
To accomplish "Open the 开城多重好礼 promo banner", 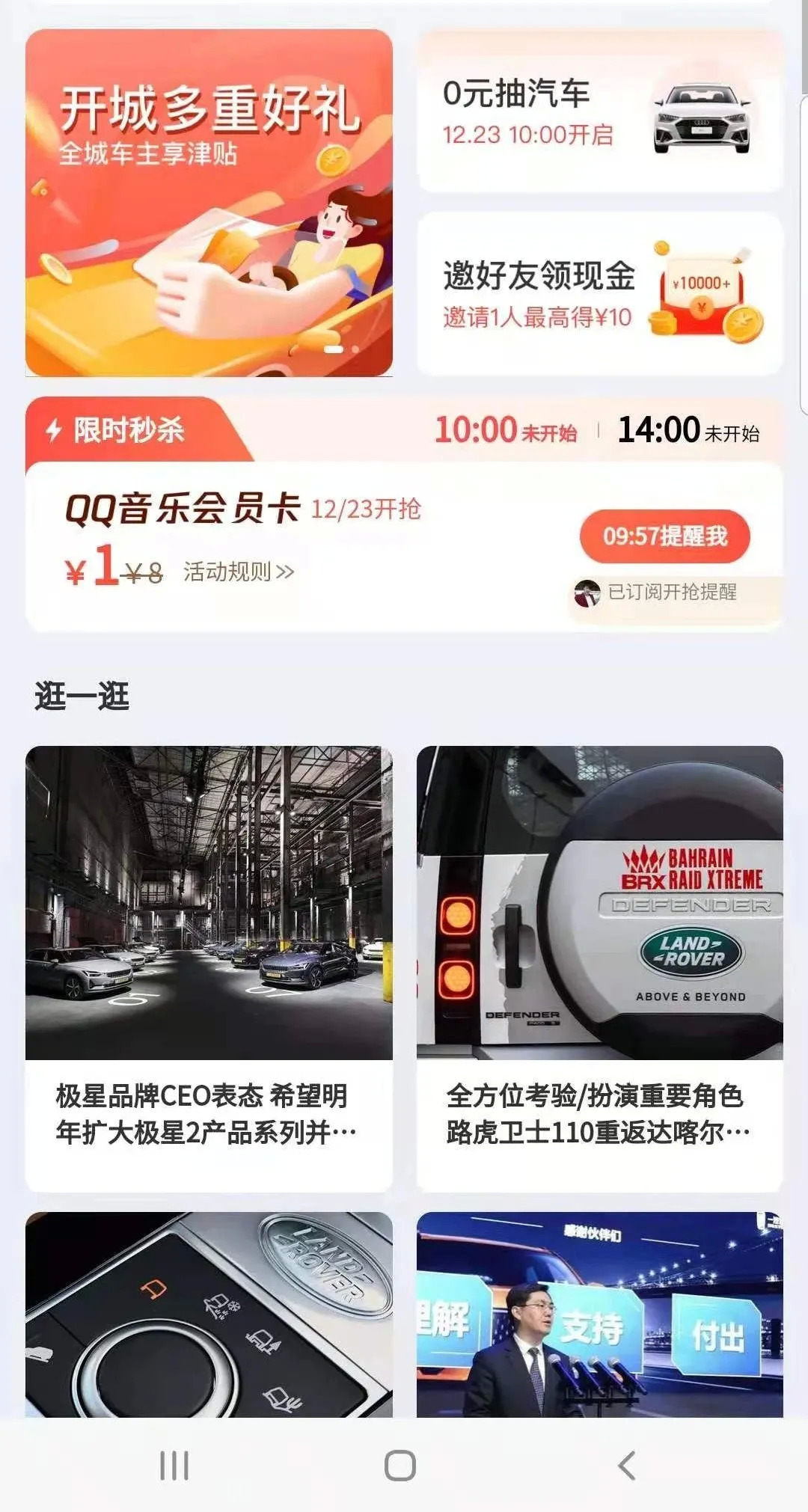I will [x=209, y=203].
